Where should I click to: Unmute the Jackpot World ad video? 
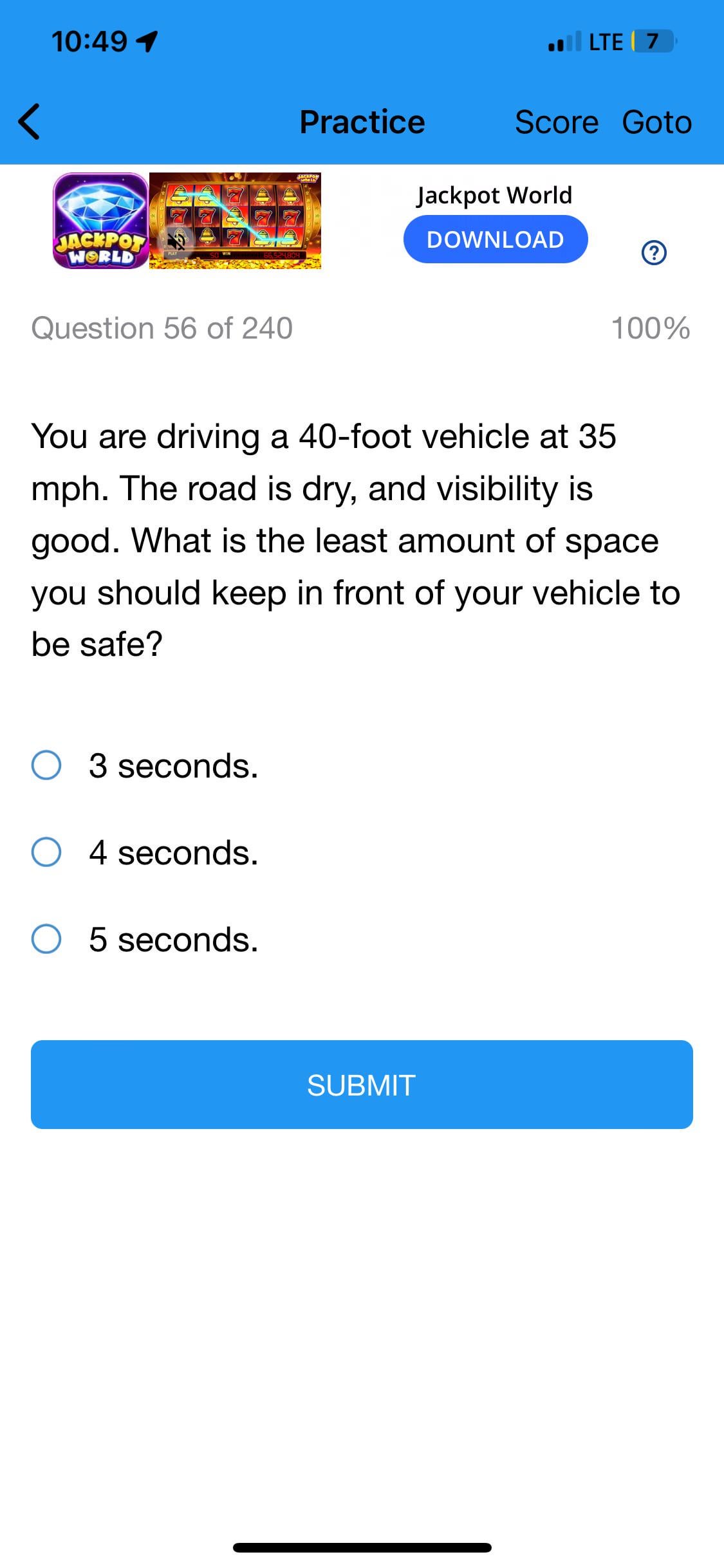(176, 242)
